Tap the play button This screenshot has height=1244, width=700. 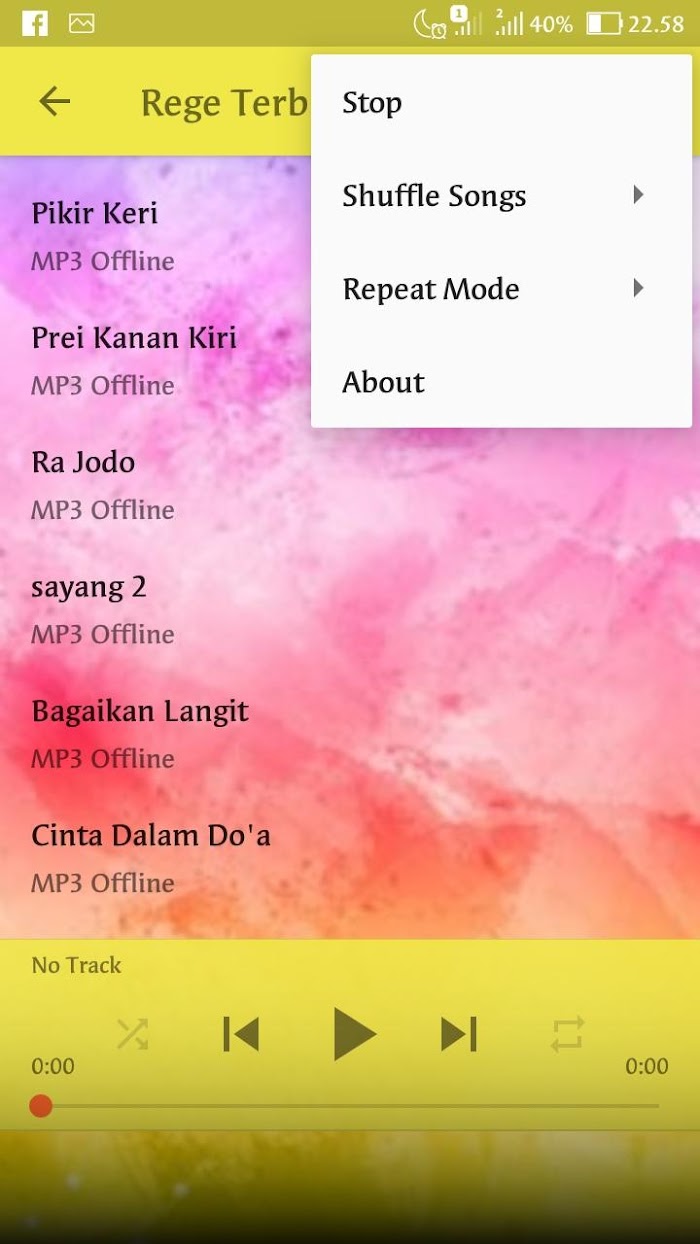pyautogui.click(x=353, y=1034)
